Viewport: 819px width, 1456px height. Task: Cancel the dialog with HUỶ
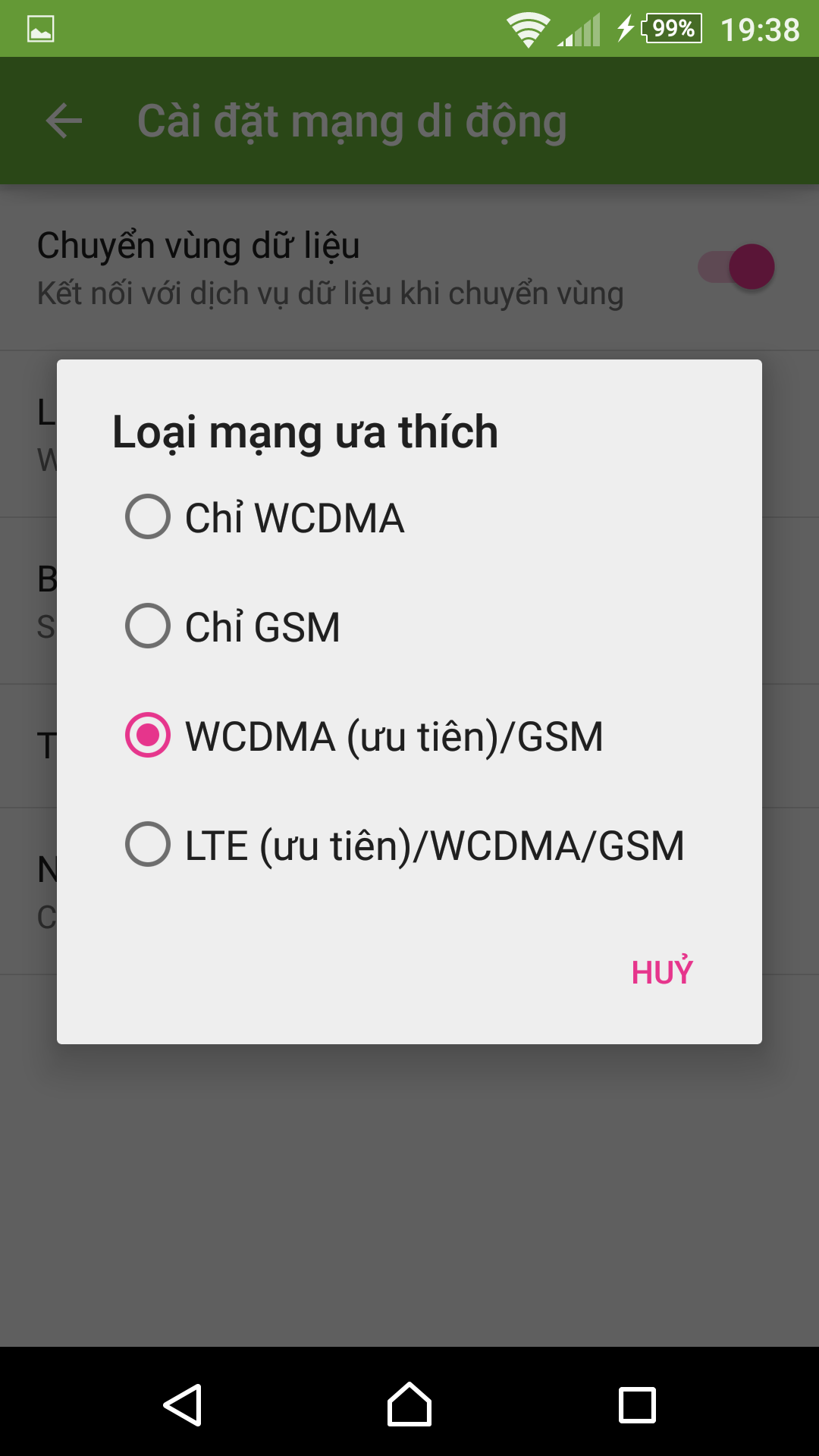point(662,972)
